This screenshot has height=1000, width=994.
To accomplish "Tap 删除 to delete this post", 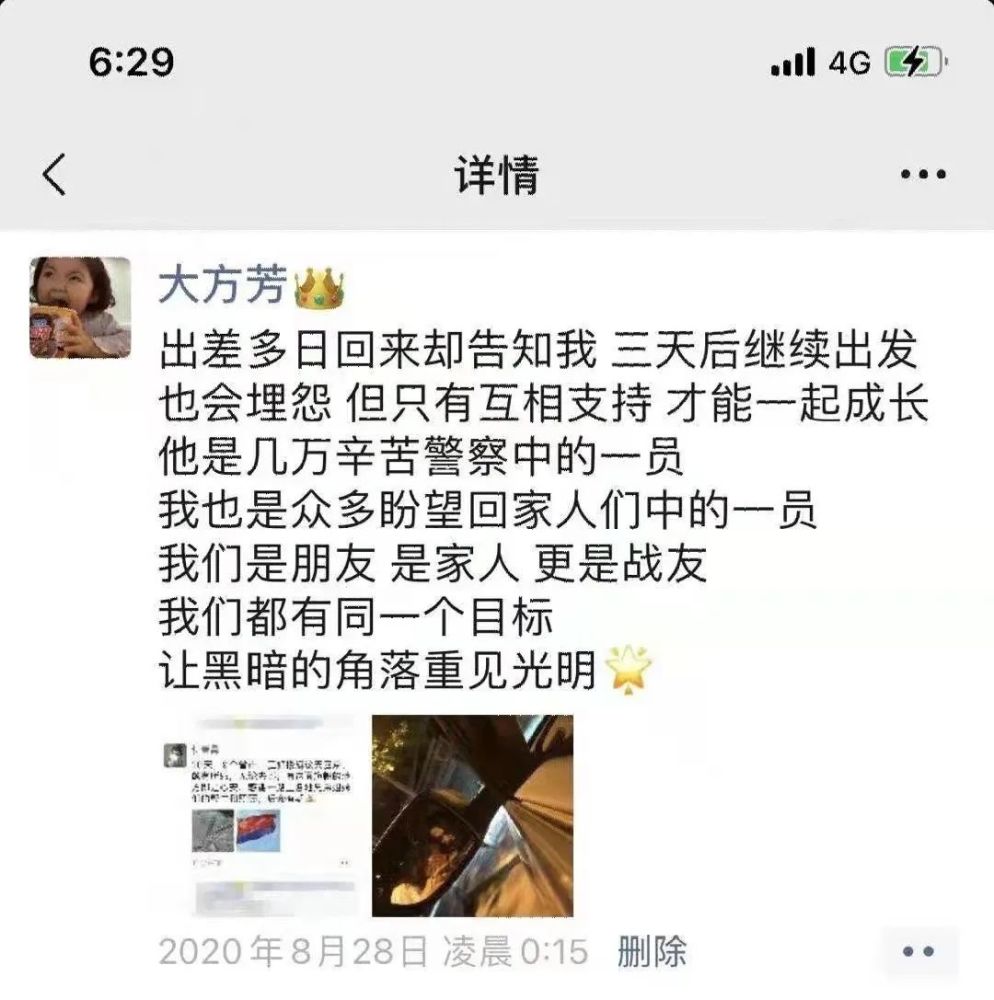I will [652, 951].
